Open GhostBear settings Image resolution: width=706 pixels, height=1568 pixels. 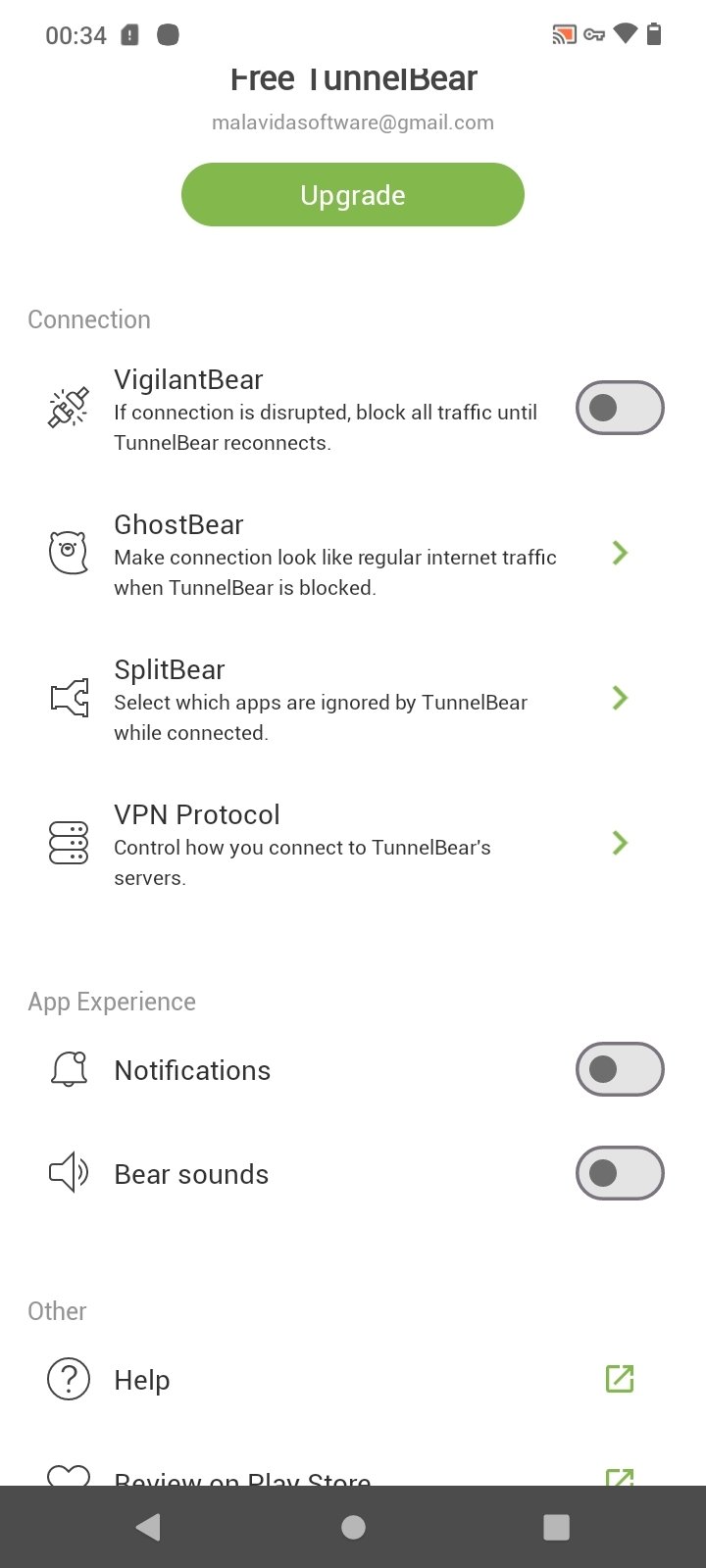353,555
